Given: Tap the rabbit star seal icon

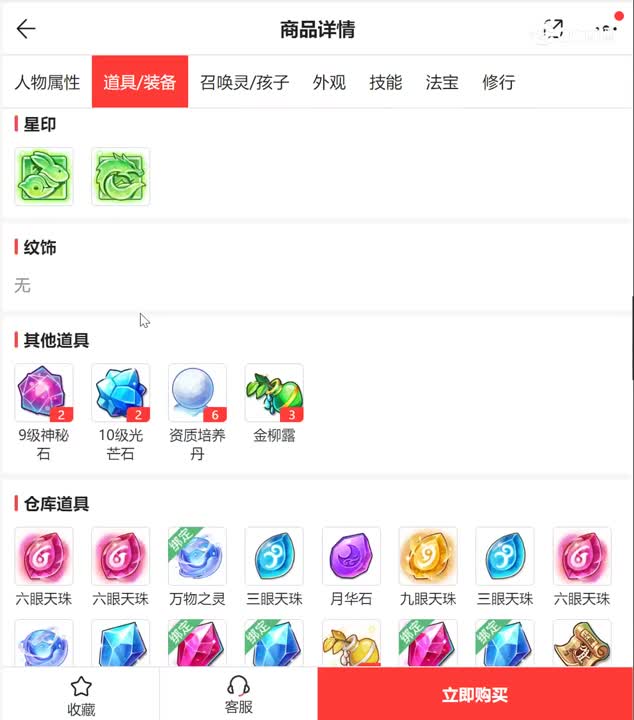Looking at the screenshot, I should click(44, 177).
